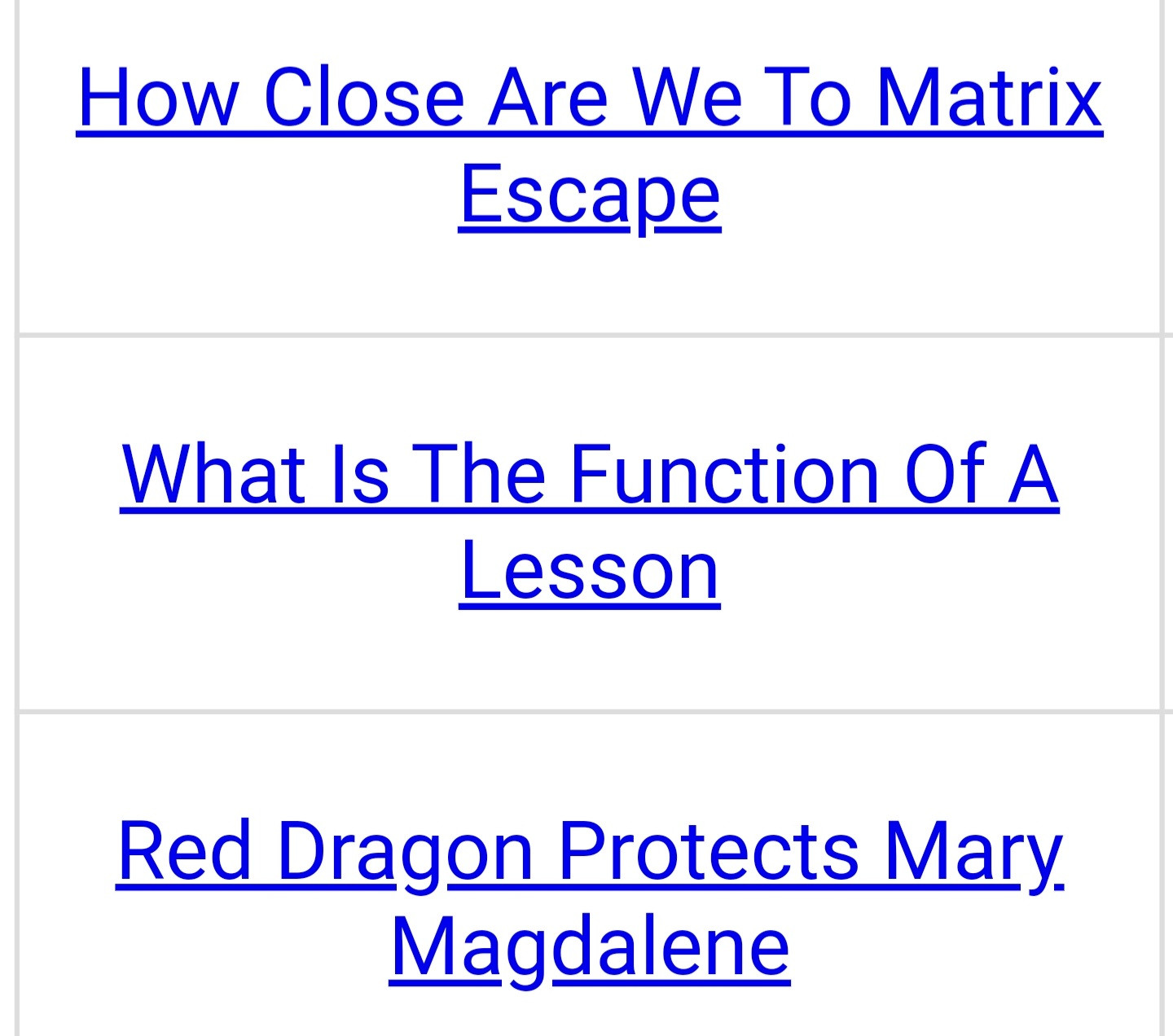Open 'What Is The Function Of A Lesson'

(589, 476)
